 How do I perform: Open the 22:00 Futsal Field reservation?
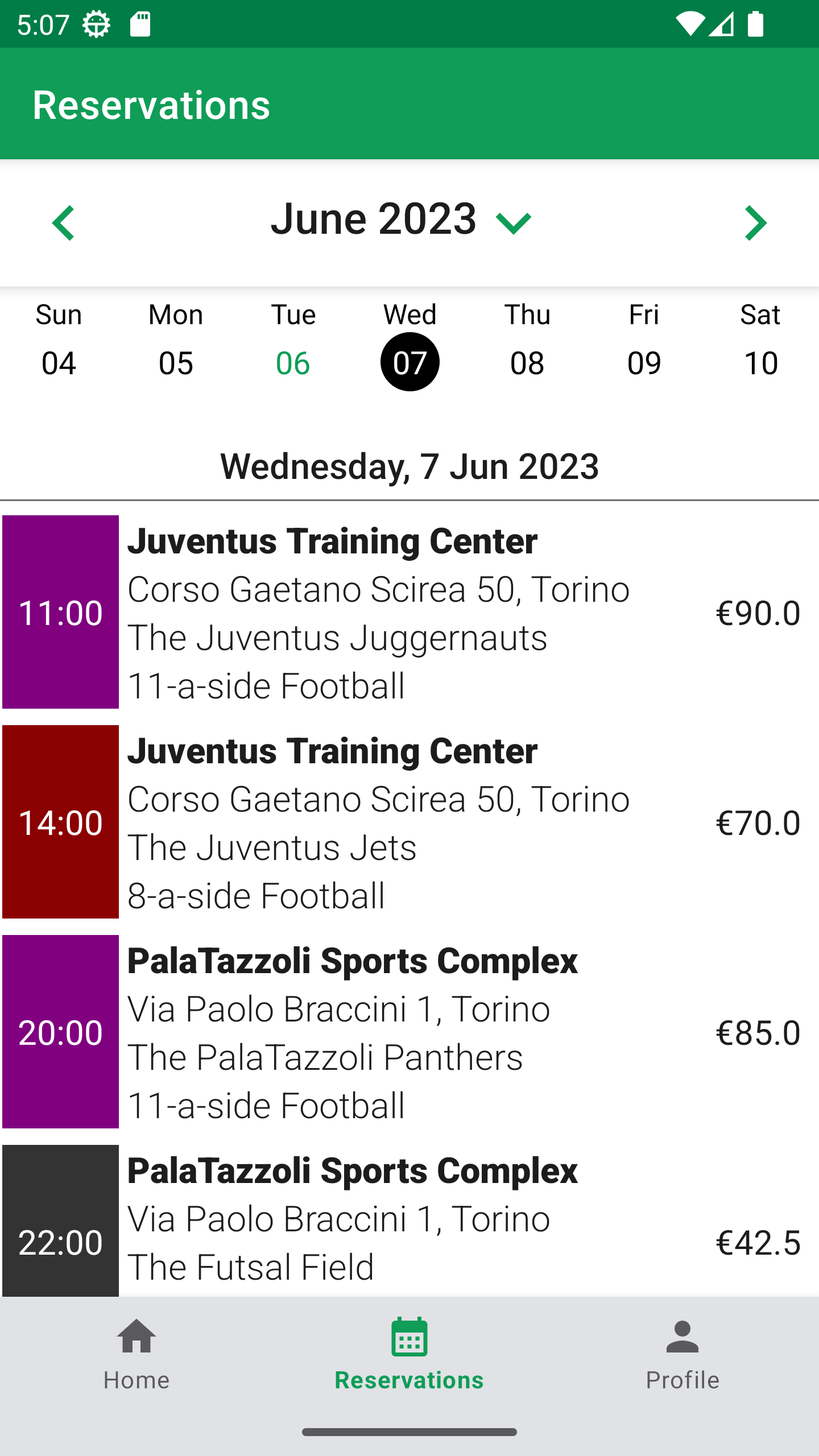pyautogui.click(x=409, y=1221)
